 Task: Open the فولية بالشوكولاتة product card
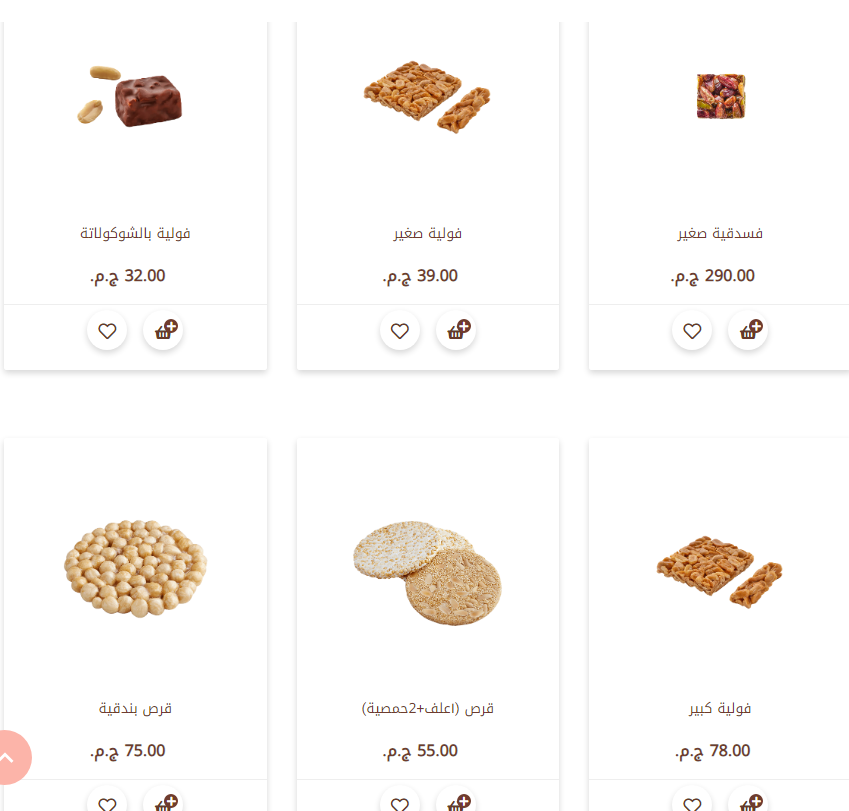tap(135, 233)
